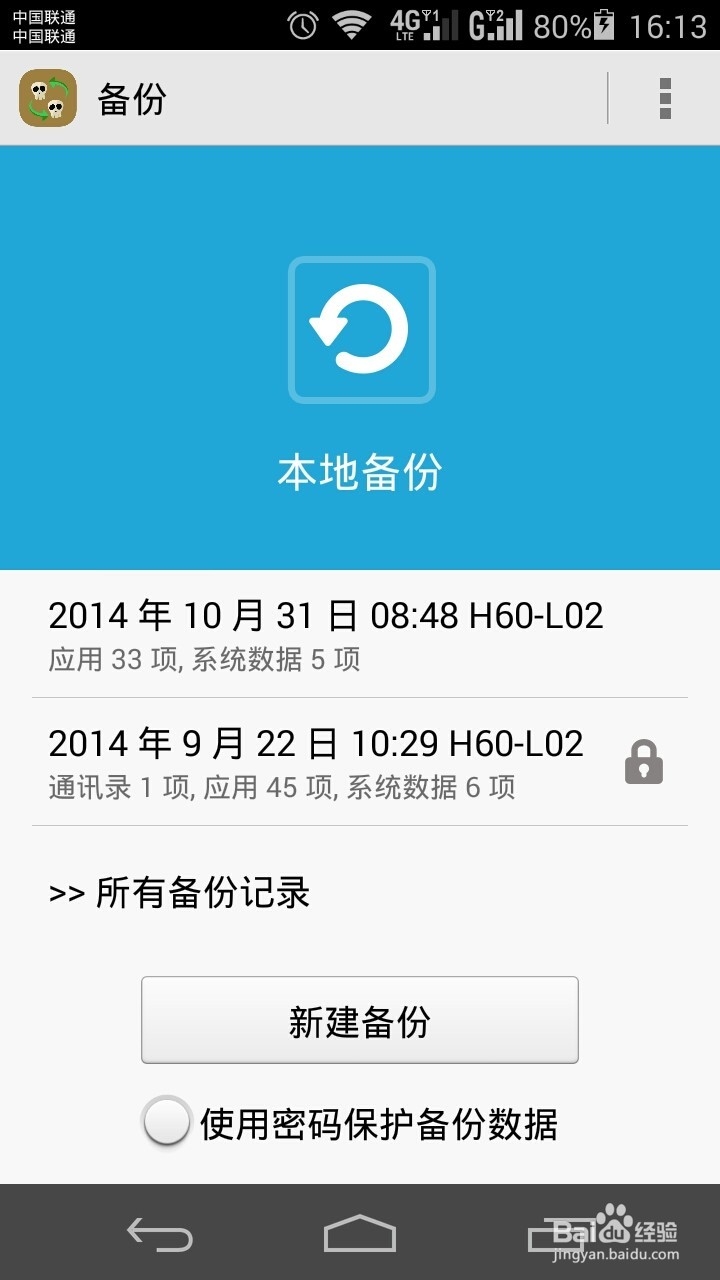The image size is (720, 1280).
Task: Tap the 备份 title in the action bar
Action: click(130, 99)
